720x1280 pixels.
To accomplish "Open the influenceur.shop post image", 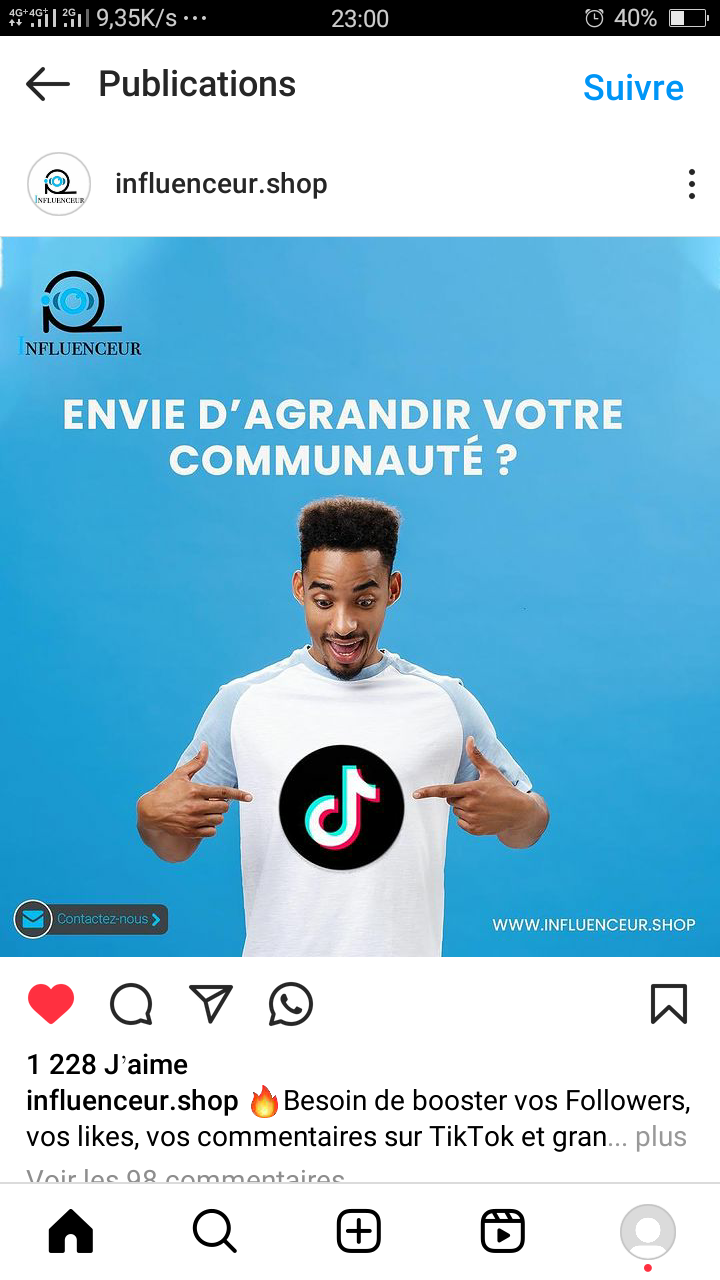I will coord(360,597).
